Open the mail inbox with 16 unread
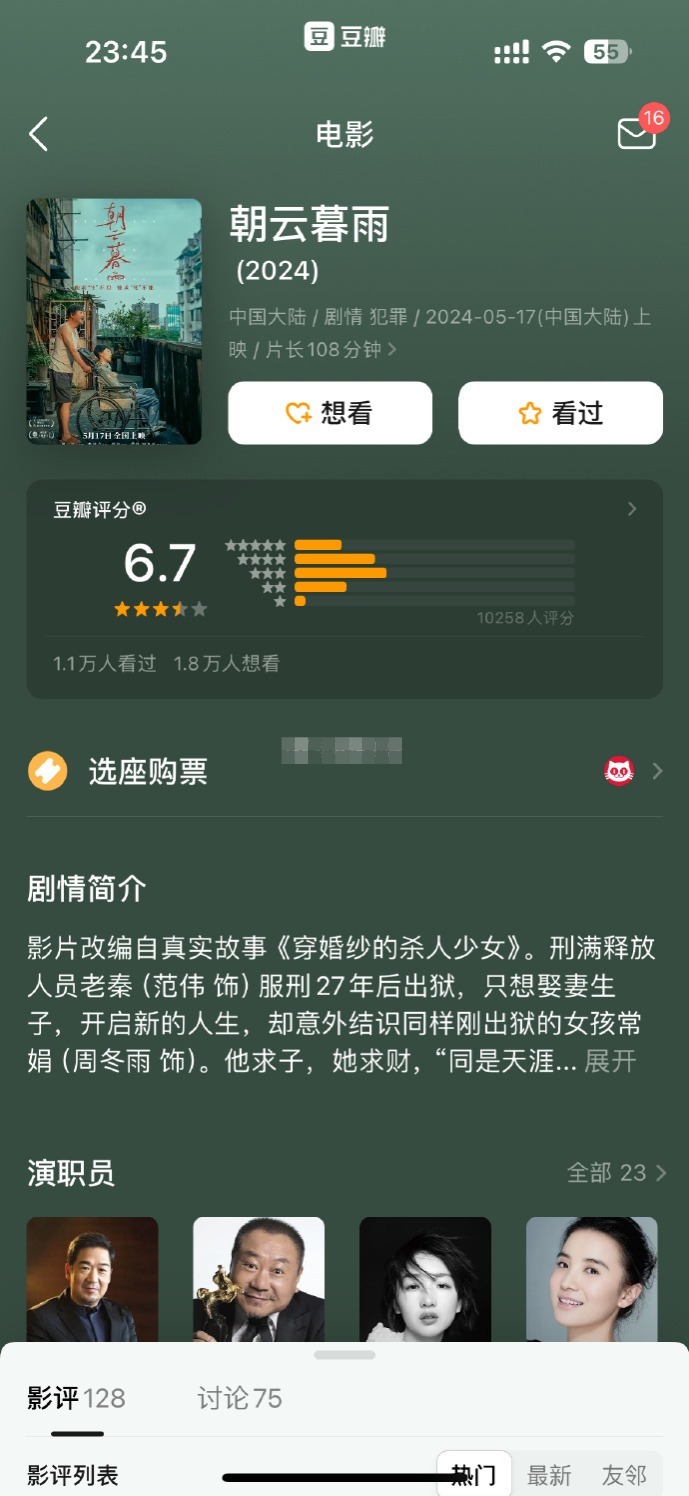Screen dimensions: 689x1496 point(636,133)
